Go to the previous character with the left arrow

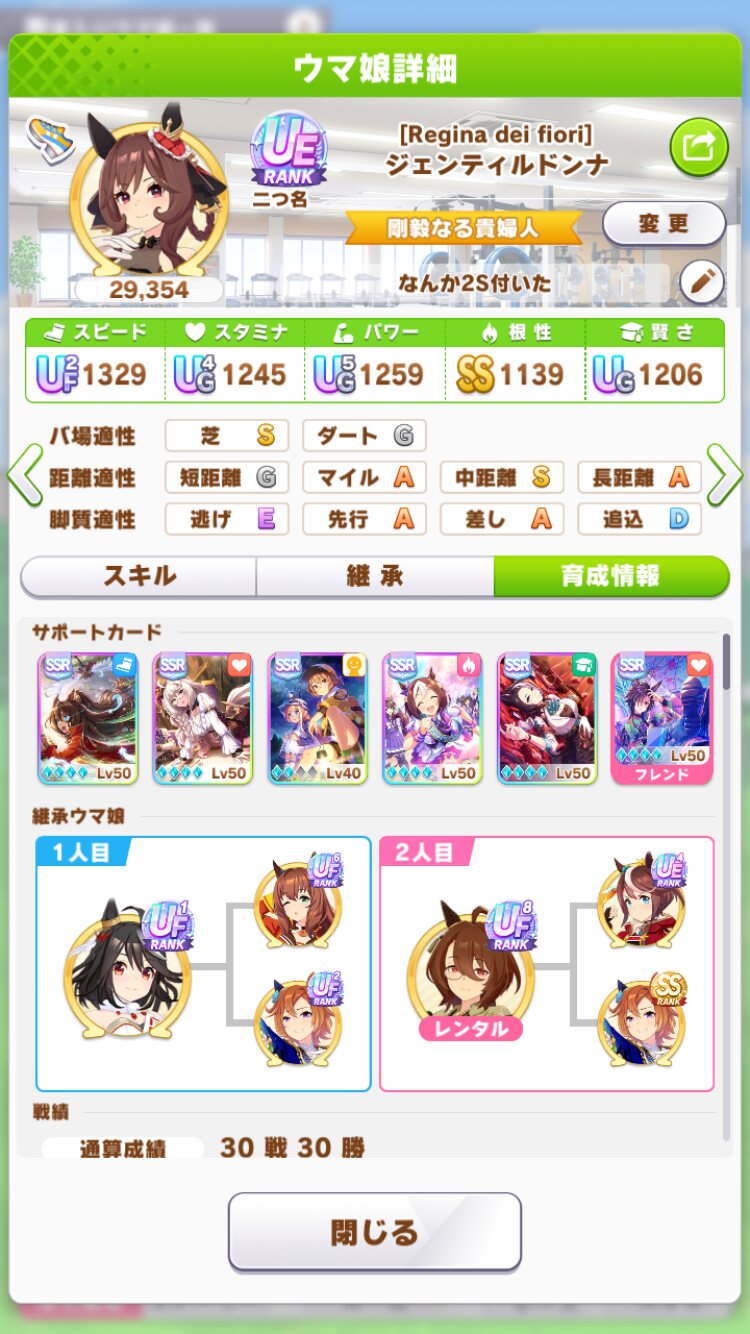tap(25, 476)
